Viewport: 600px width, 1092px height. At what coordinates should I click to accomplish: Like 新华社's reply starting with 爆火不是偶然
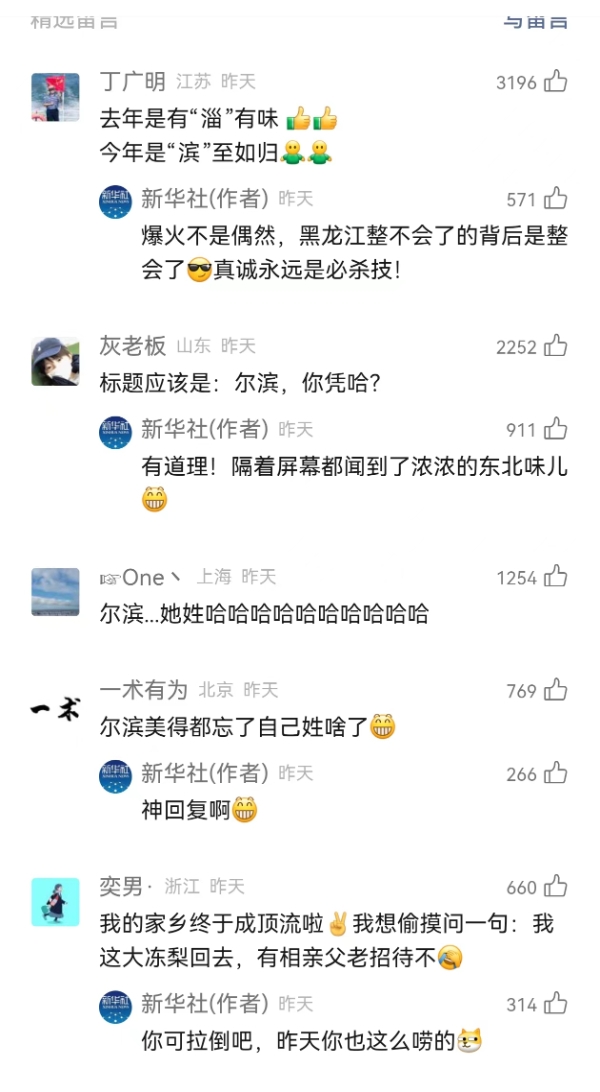[x=556, y=199]
